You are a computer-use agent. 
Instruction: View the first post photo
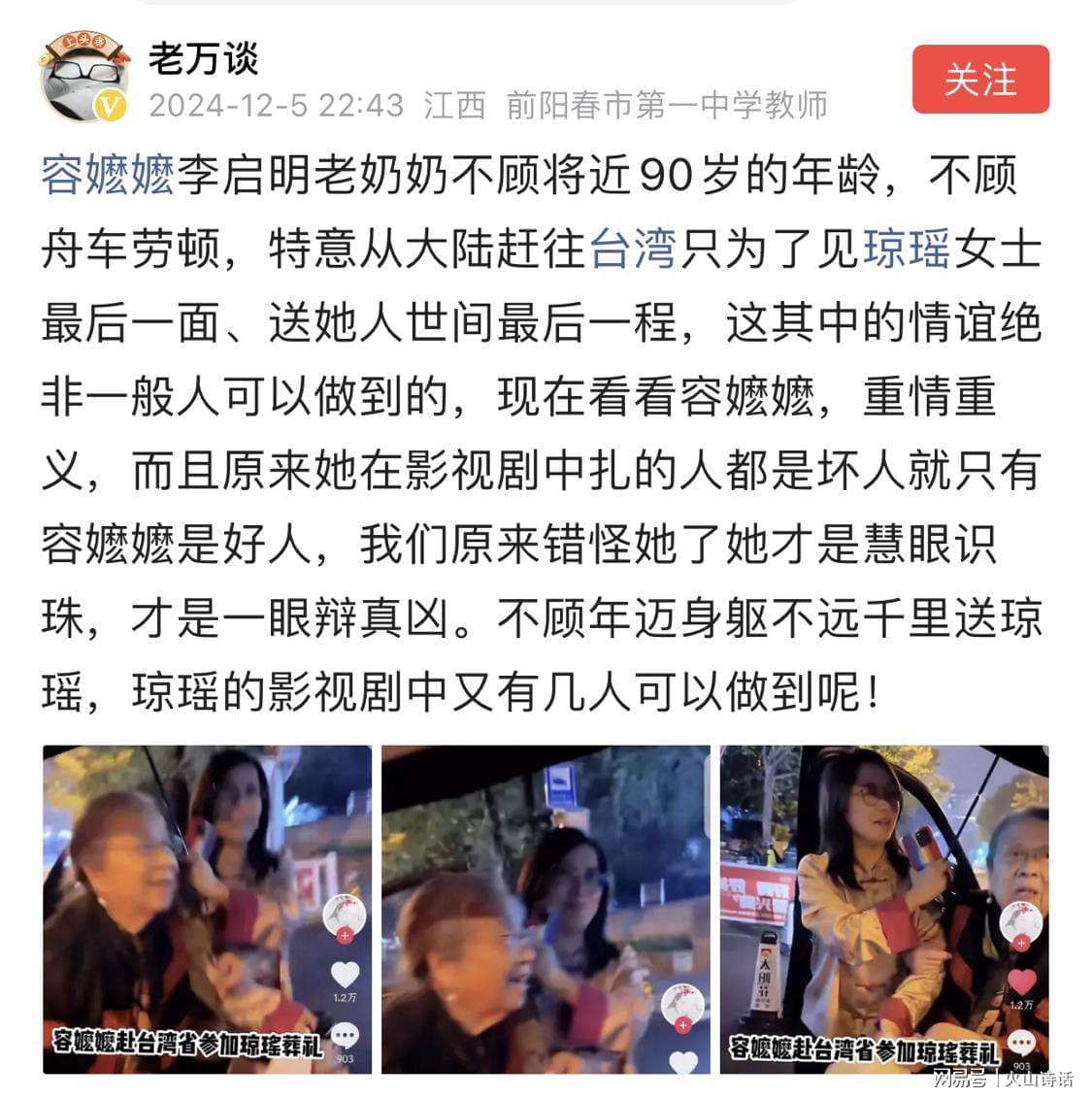(x=207, y=909)
